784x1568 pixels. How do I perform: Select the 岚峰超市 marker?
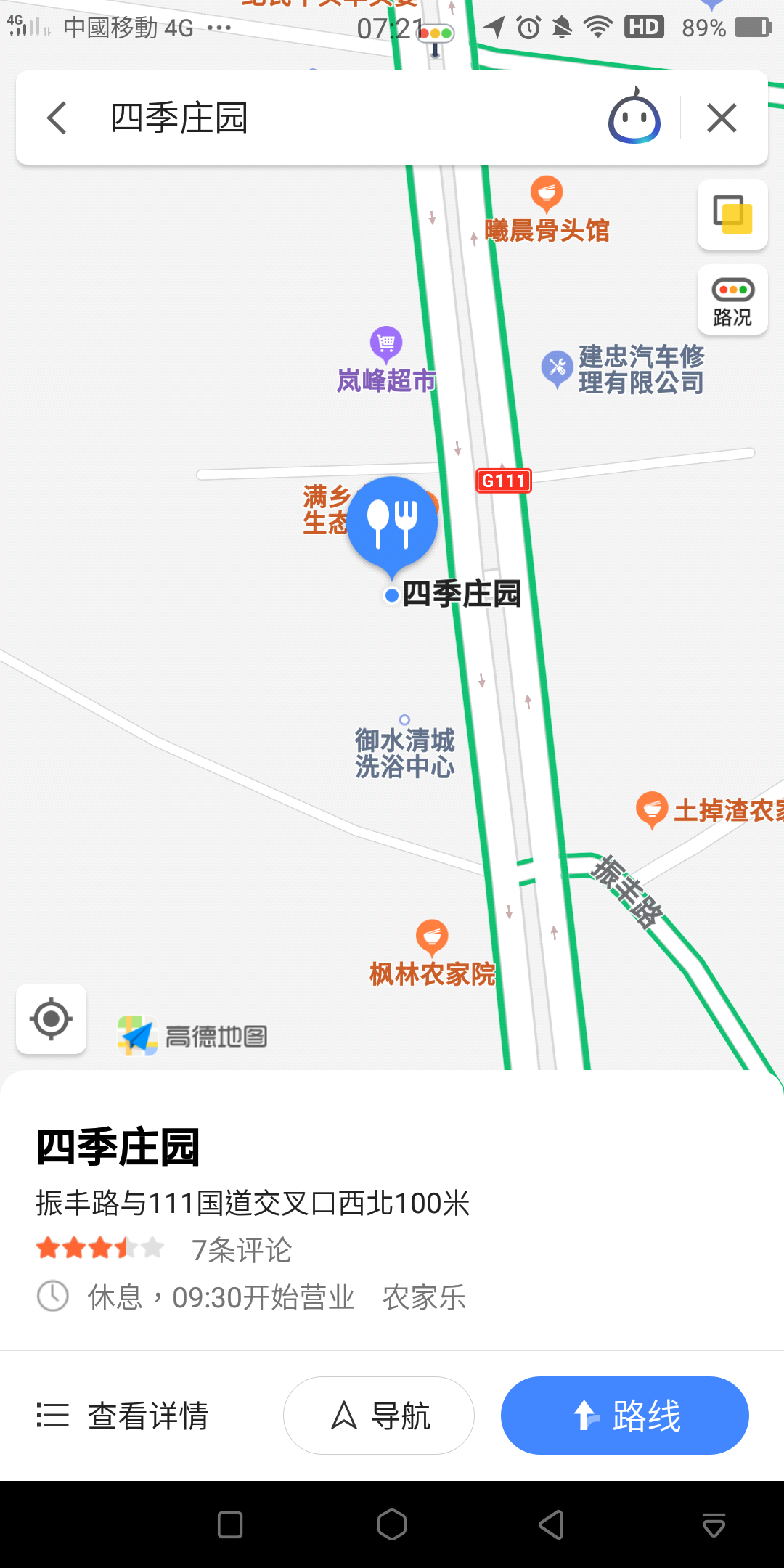(x=386, y=344)
